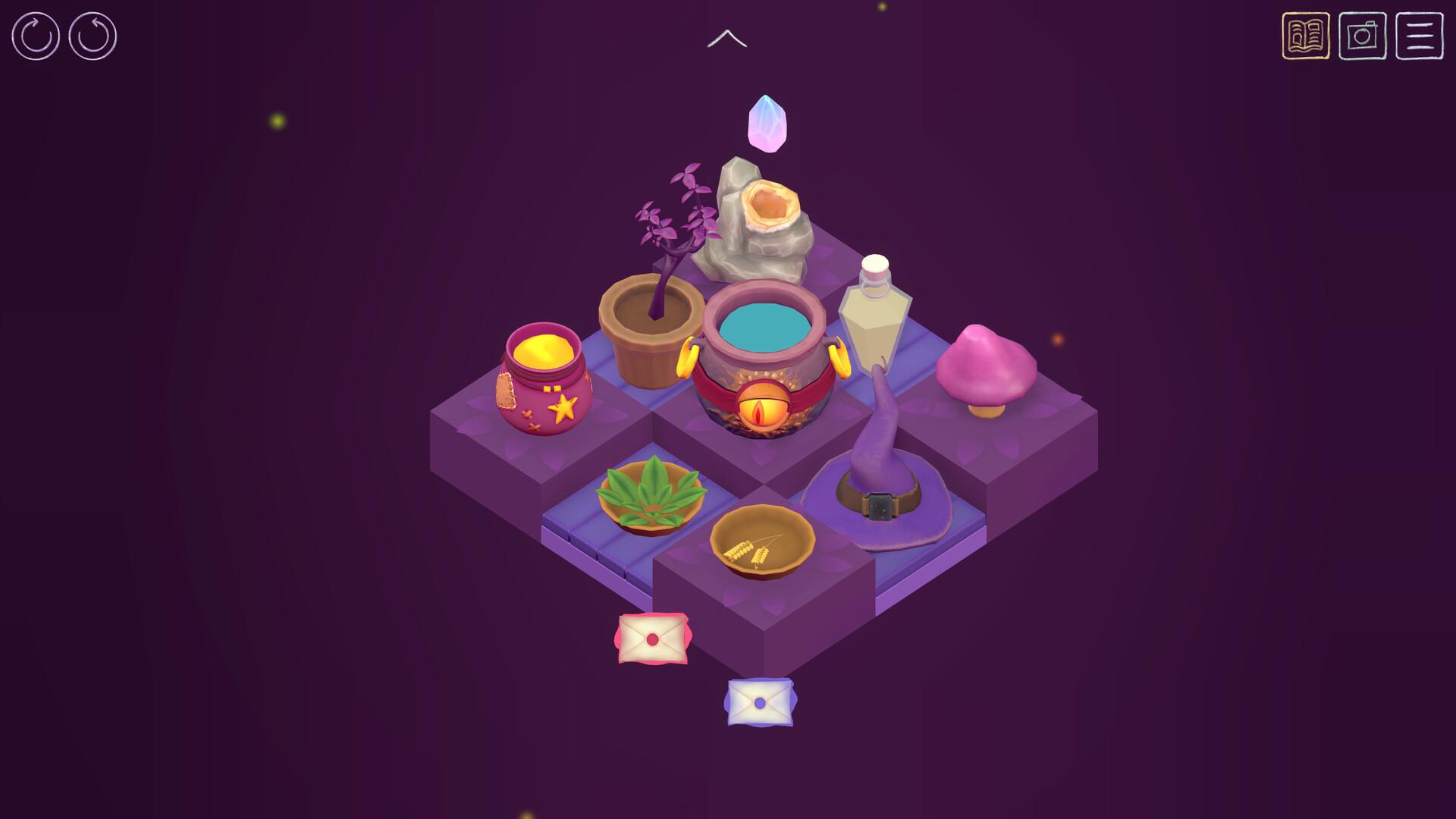
Task: Open the purple sealed envelope
Action: [x=760, y=702]
